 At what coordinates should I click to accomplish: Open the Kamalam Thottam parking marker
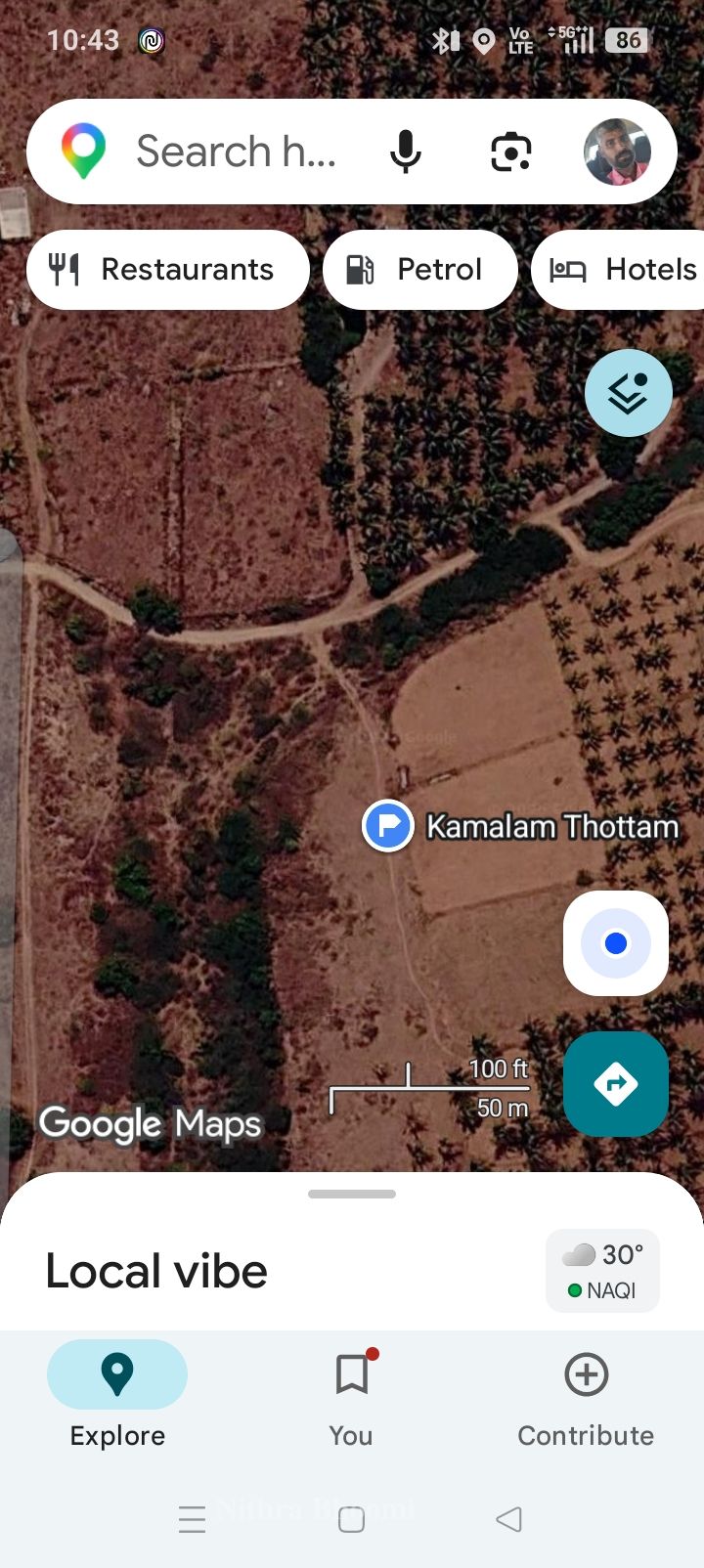tap(388, 826)
